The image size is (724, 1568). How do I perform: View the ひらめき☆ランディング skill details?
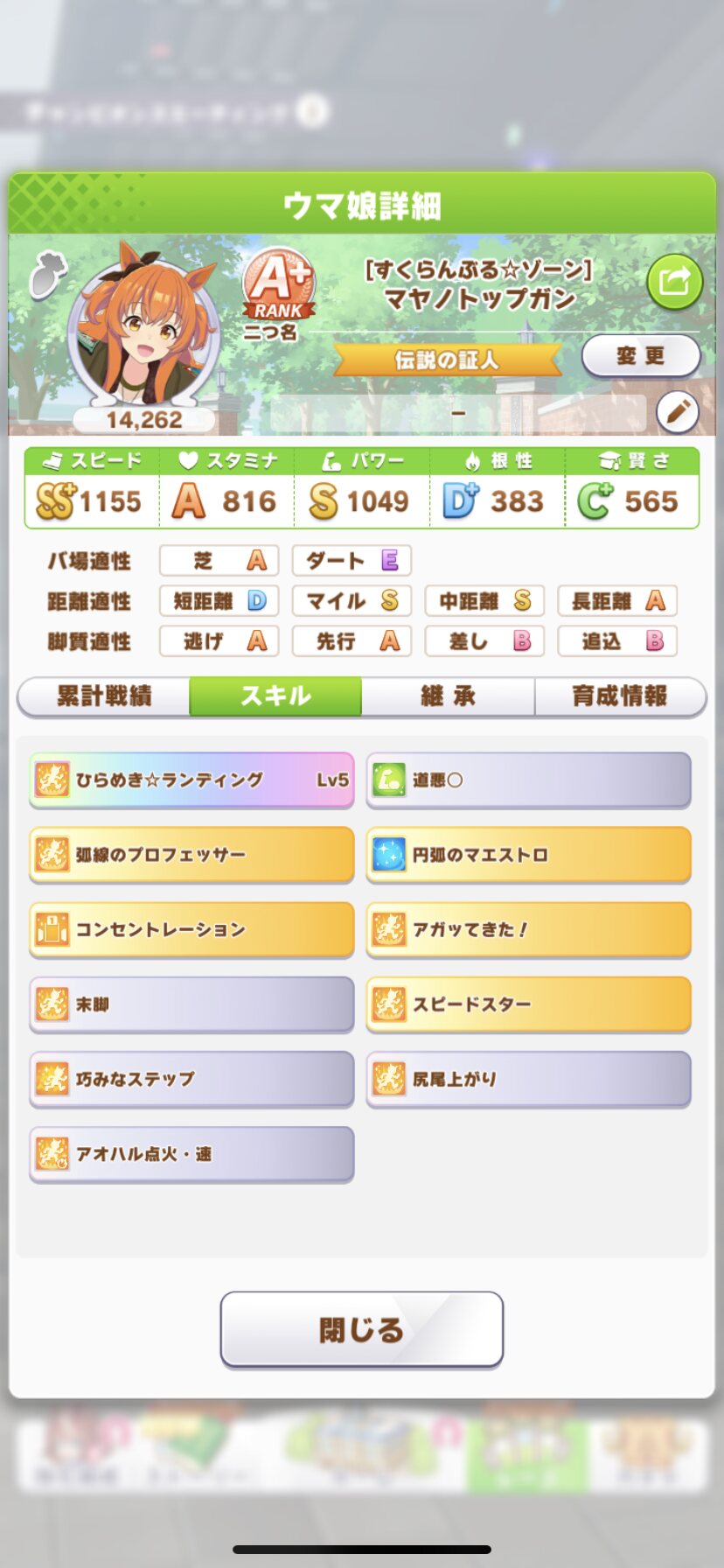pyautogui.click(x=191, y=780)
